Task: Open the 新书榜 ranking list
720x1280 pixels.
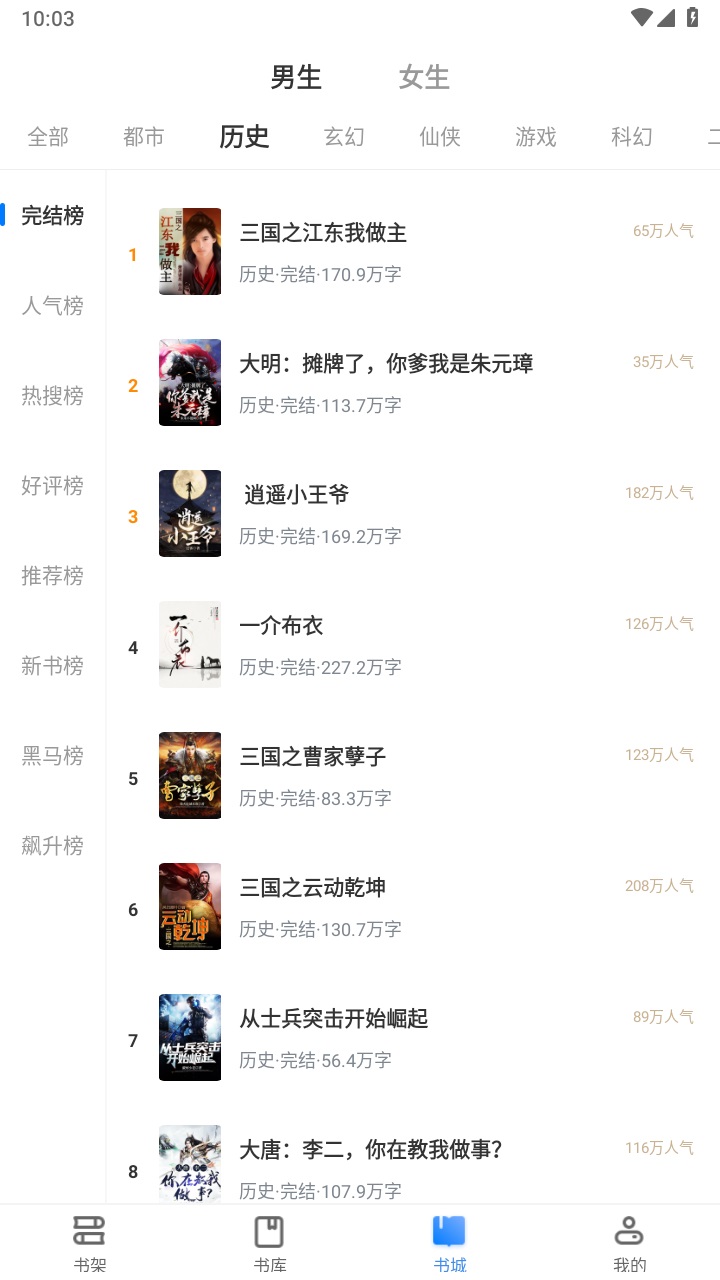Action: 51,665
